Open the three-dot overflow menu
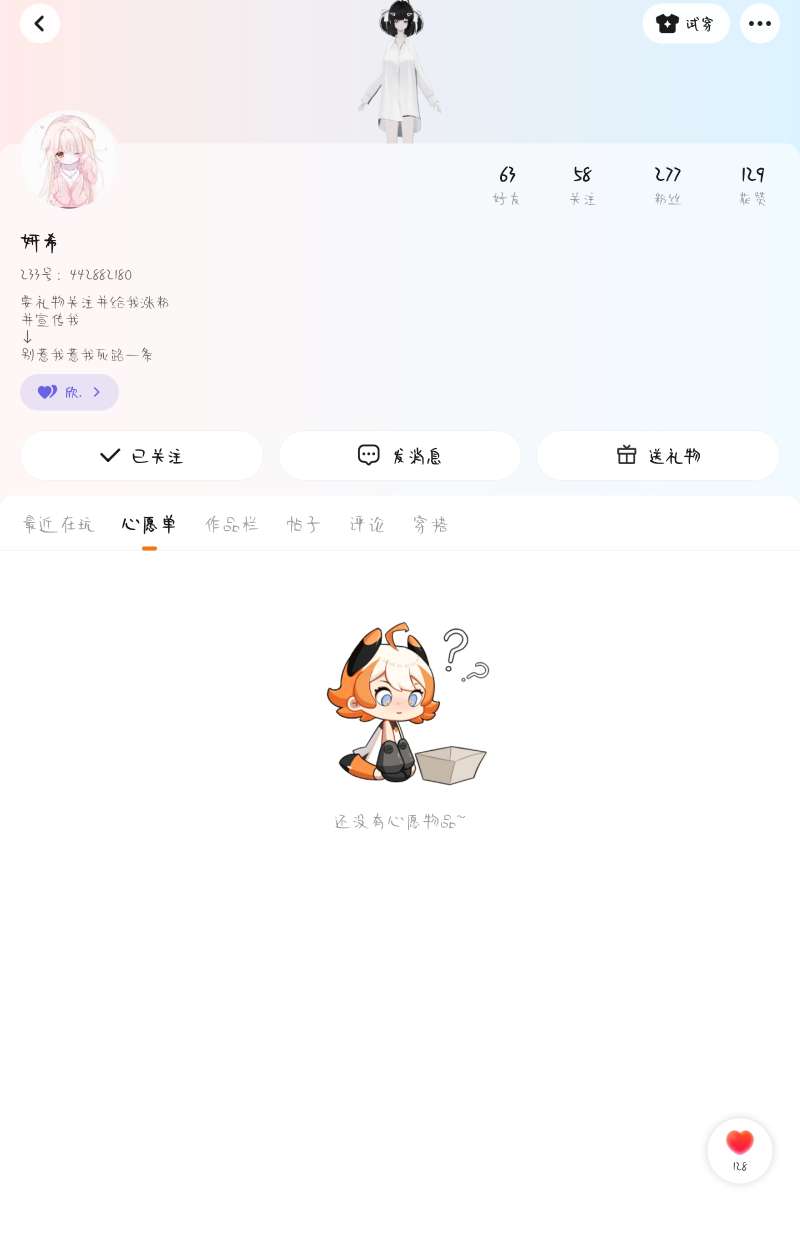800x1246 pixels. (x=760, y=23)
